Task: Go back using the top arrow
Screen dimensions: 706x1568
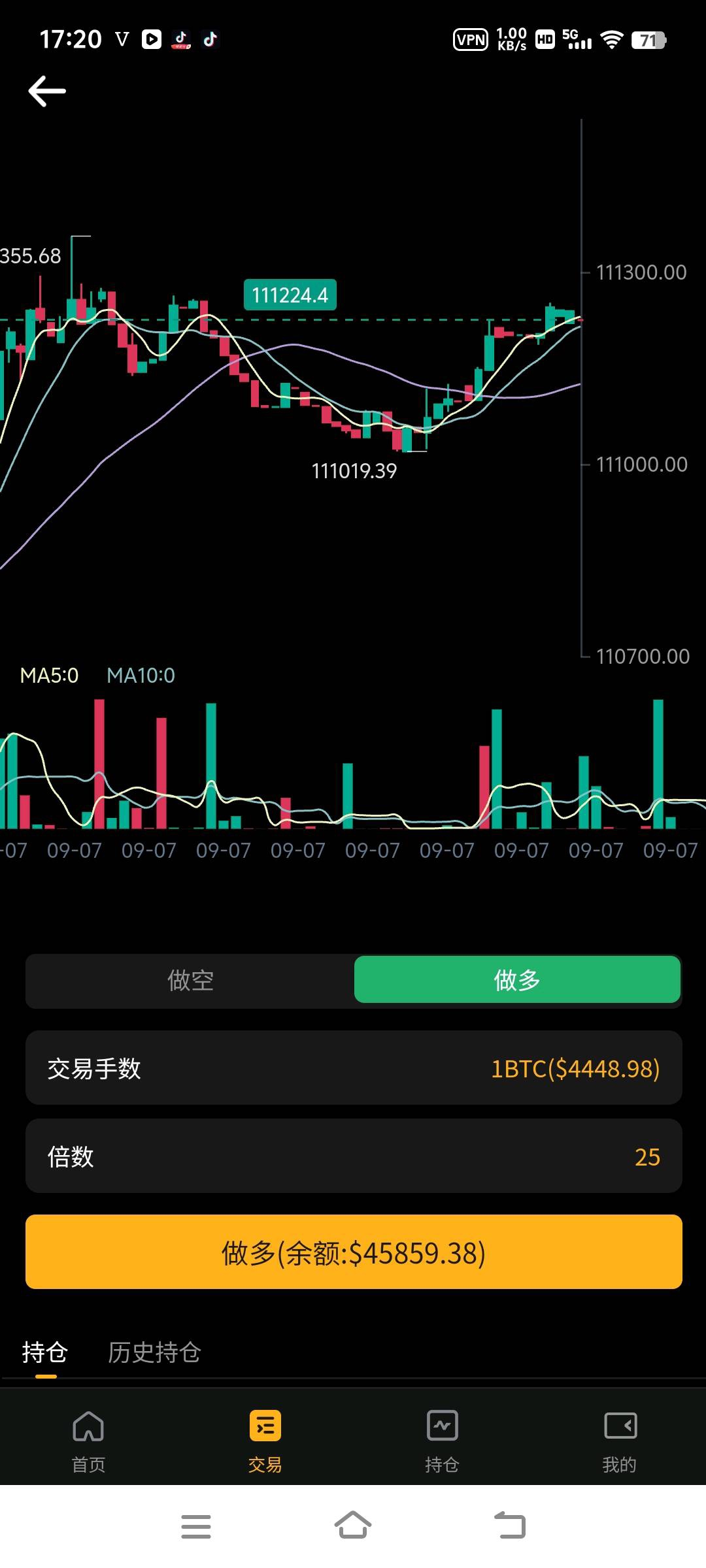Action: (x=47, y=91)
